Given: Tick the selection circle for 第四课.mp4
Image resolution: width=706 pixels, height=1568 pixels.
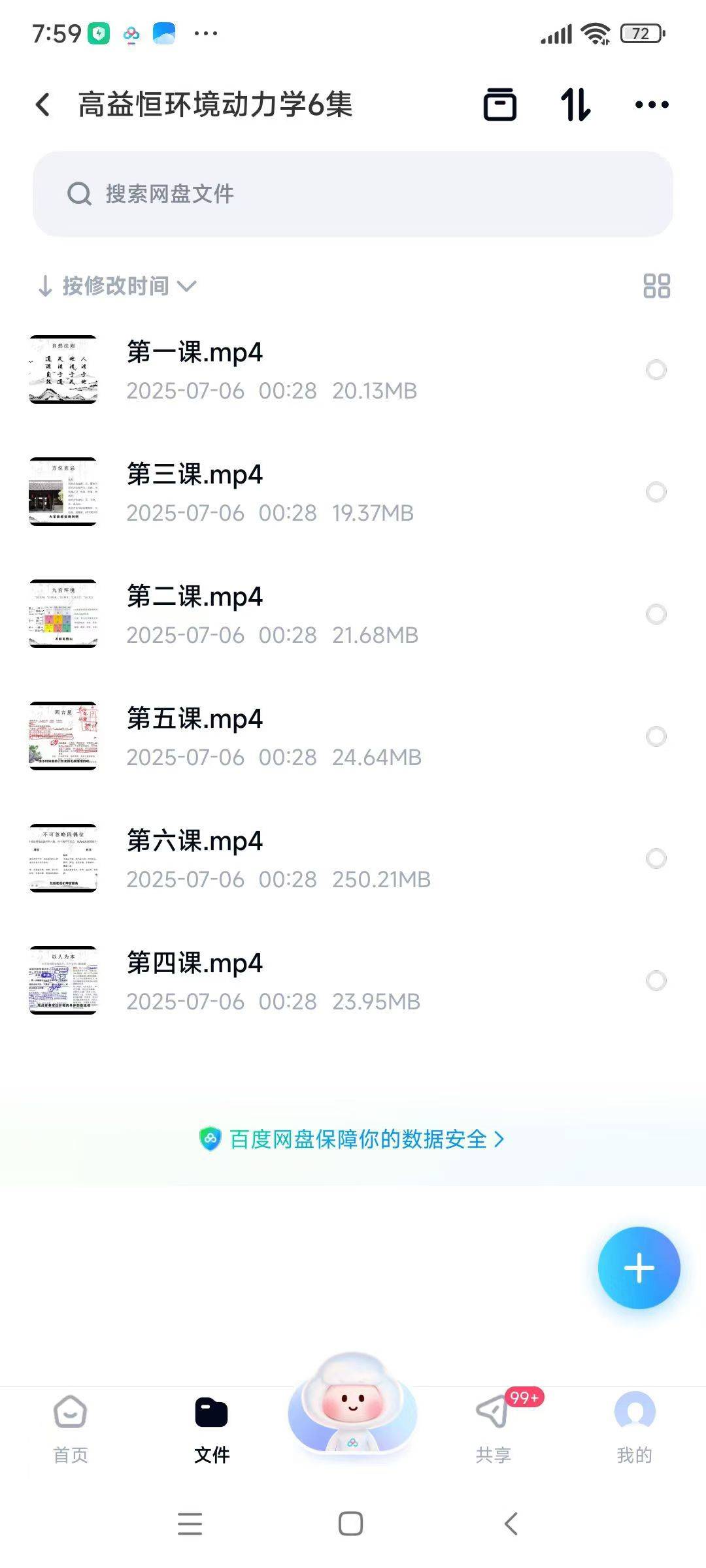Looking at the screenshot, I should click(x=656, y=981).
